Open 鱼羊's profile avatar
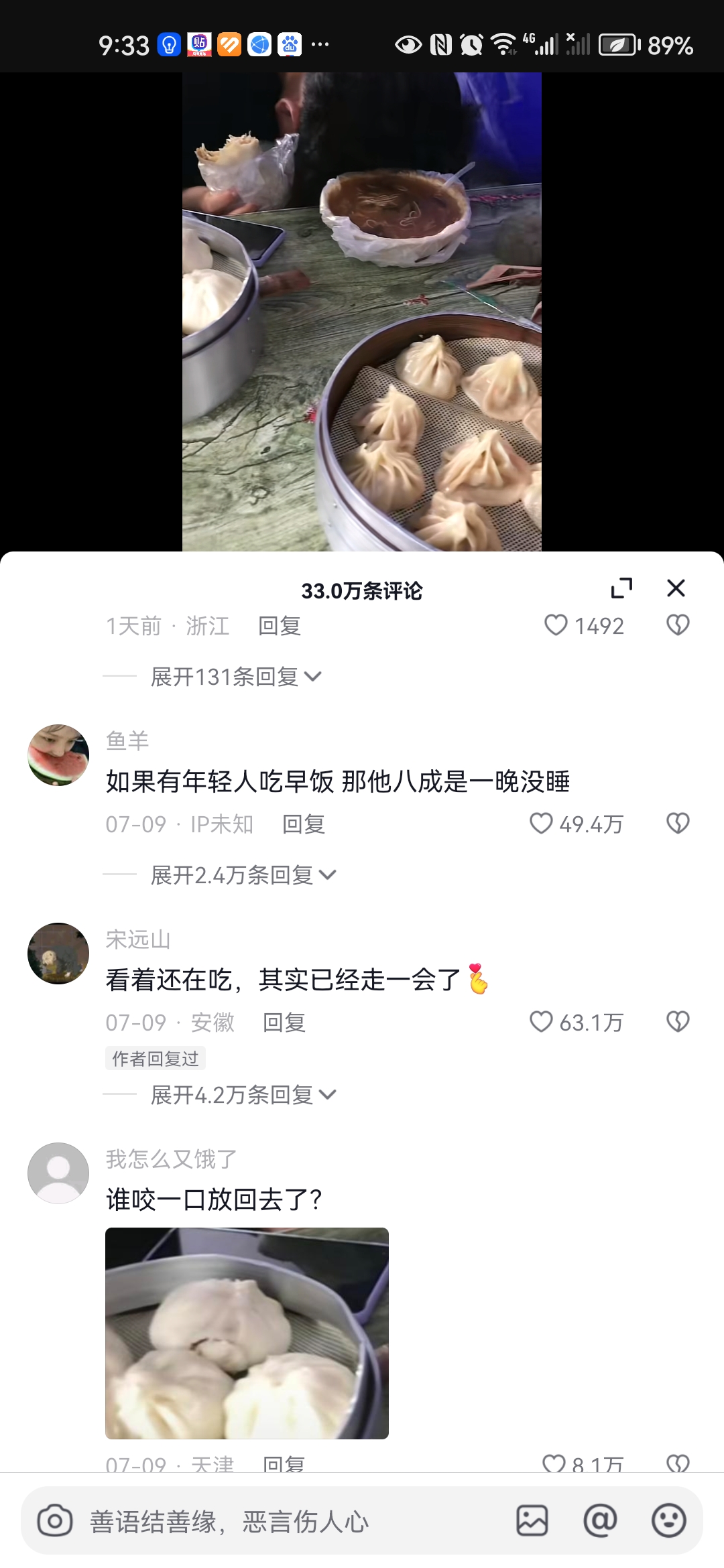 click(58, 755)
